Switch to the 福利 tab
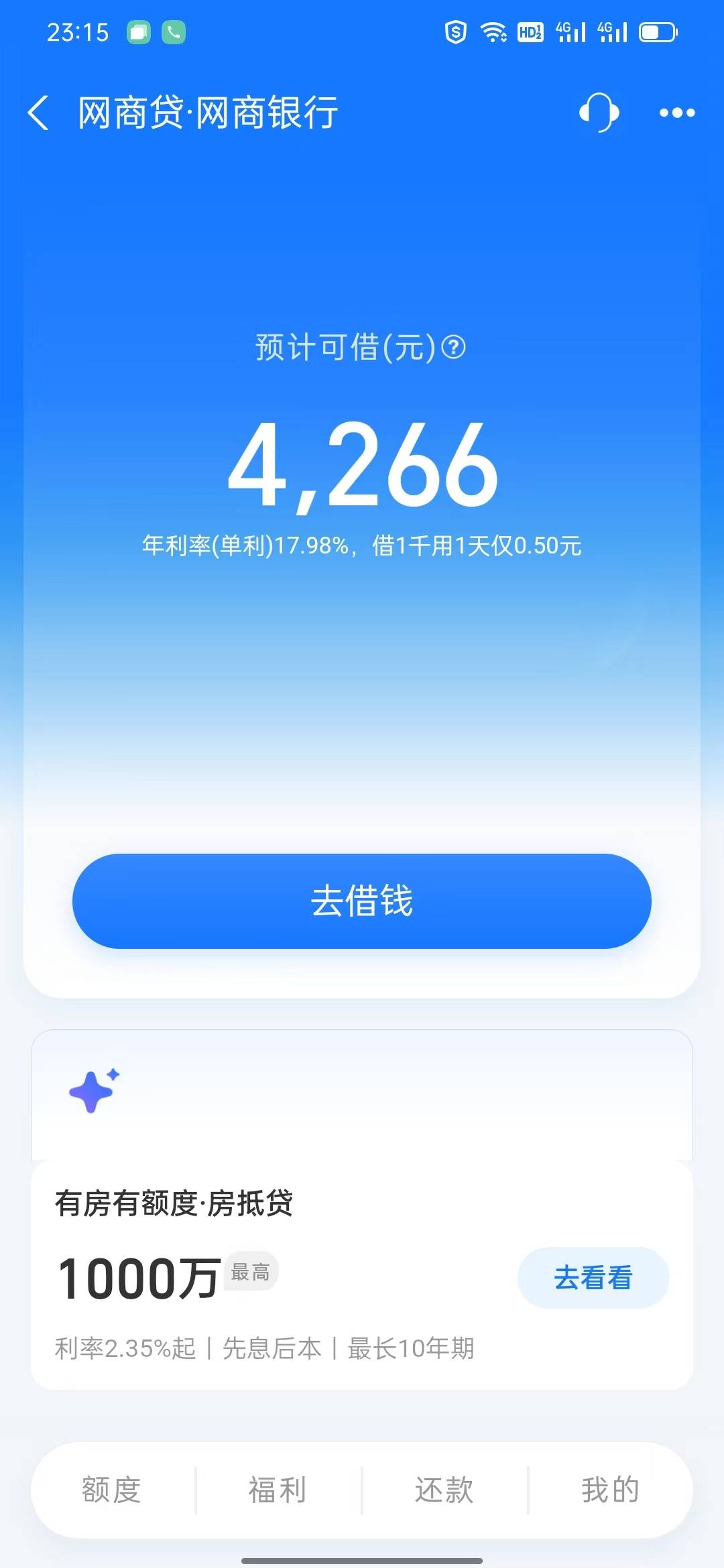The width and height of the screenshot is (724, 1568). (x=278, y=1490)
